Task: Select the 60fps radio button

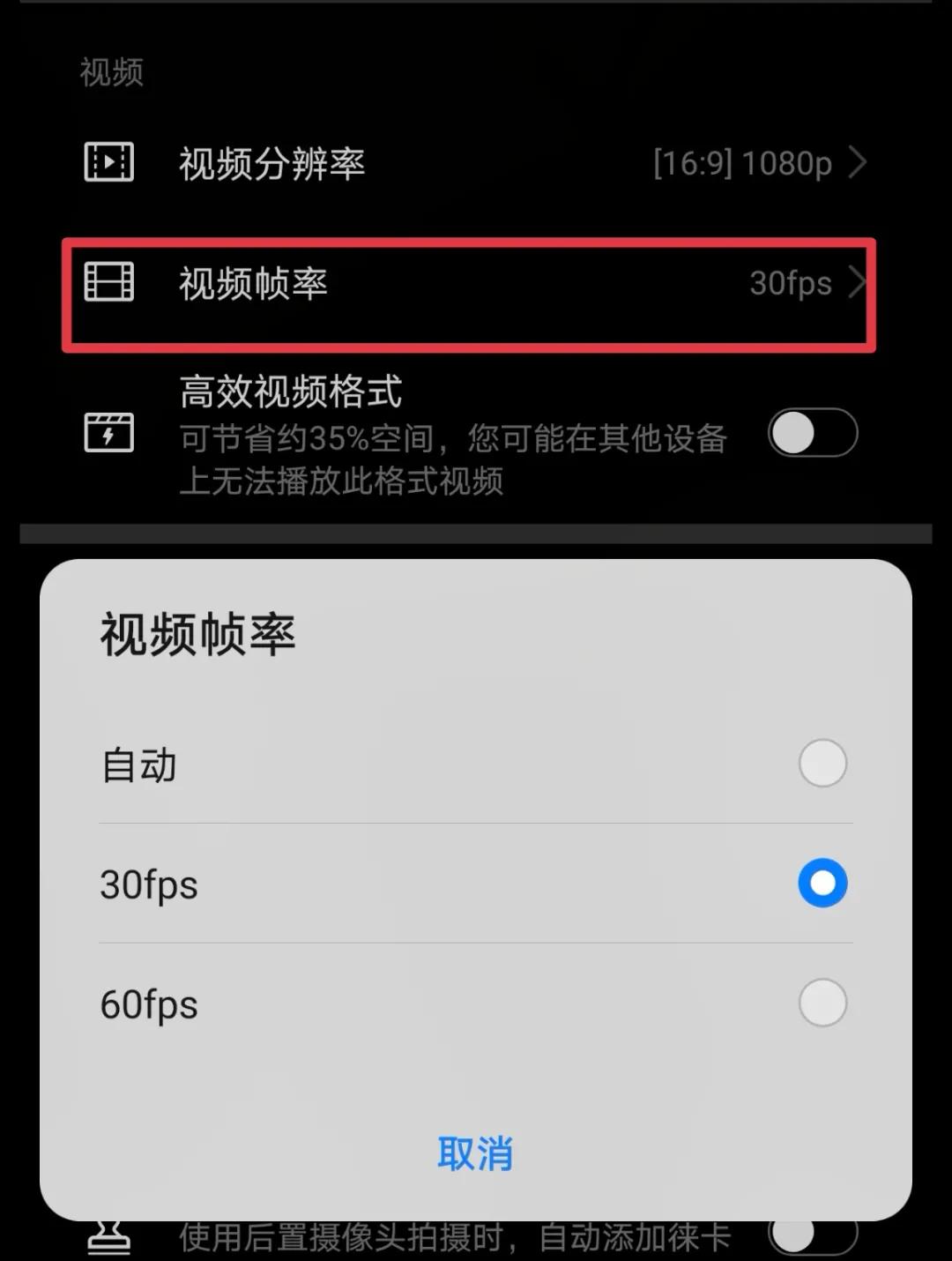Action: coord(822,1003)
